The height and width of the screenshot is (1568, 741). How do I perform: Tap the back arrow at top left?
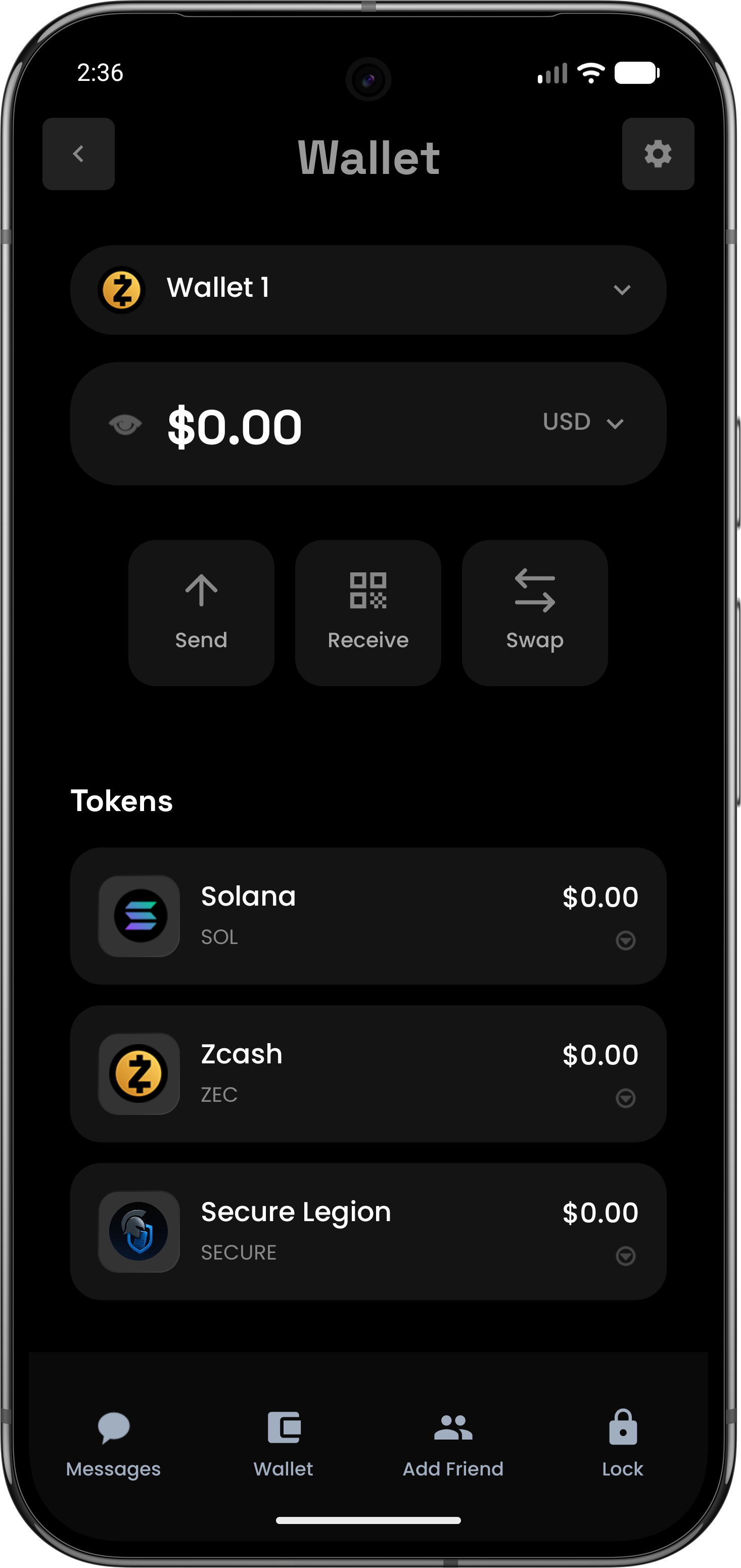click(x=78, y=154)
